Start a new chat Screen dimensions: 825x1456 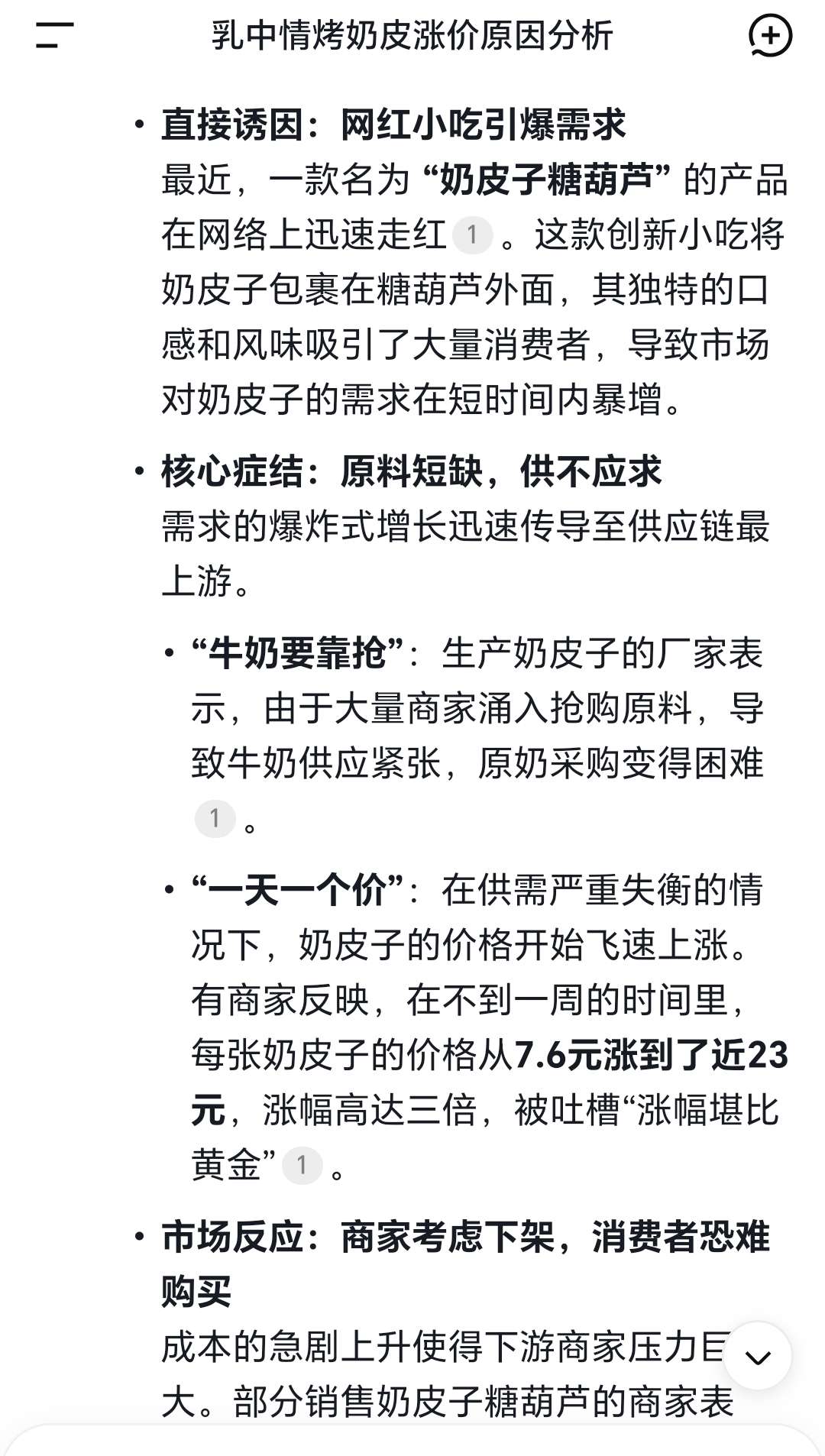tap(769, 35)
